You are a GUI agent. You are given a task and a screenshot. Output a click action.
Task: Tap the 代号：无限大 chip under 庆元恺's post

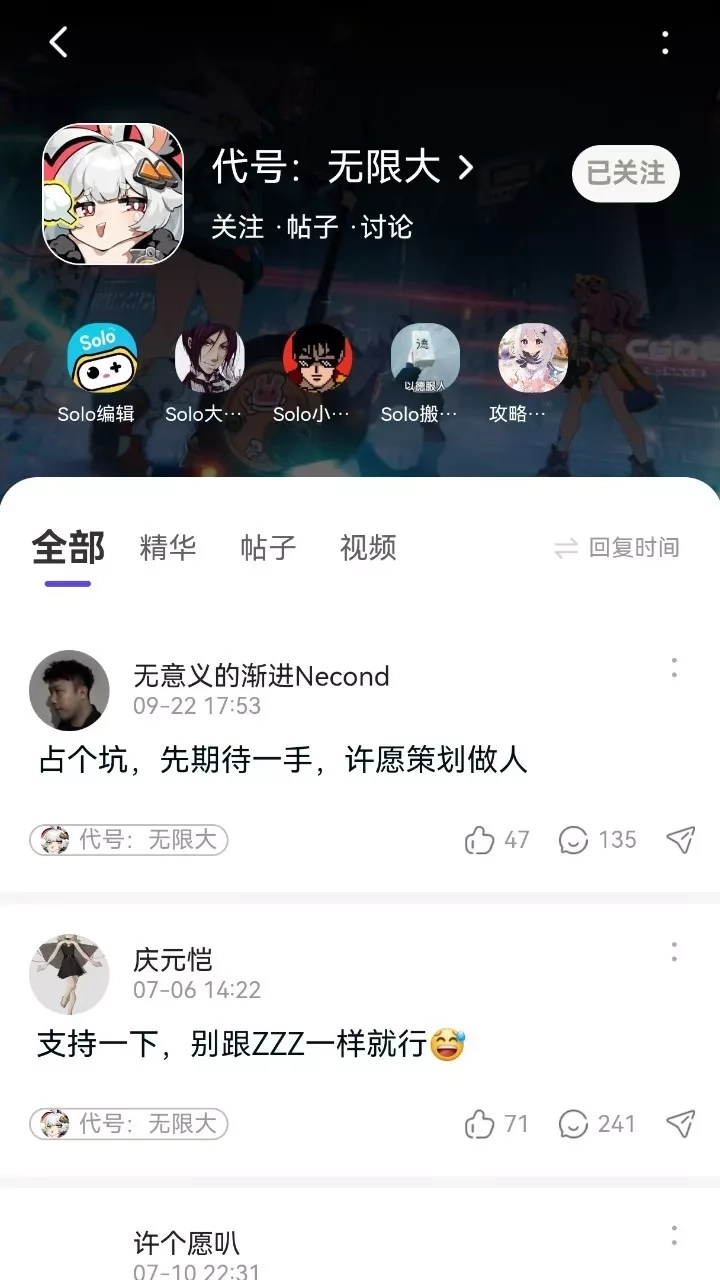coord(129,1124)
